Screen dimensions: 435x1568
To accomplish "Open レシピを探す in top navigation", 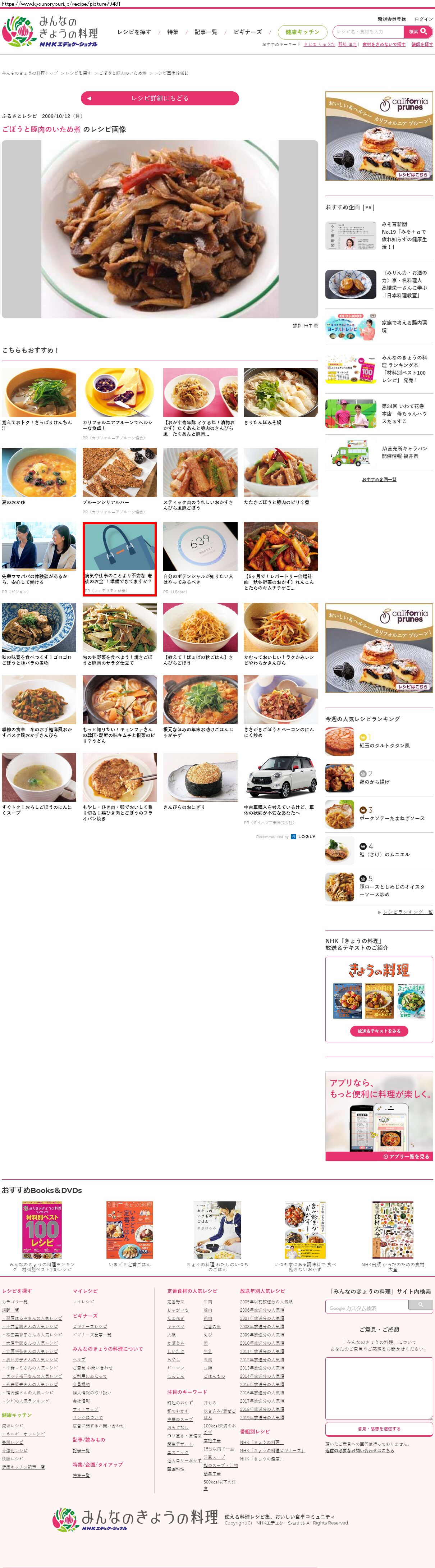I will (x=134, y=32).
